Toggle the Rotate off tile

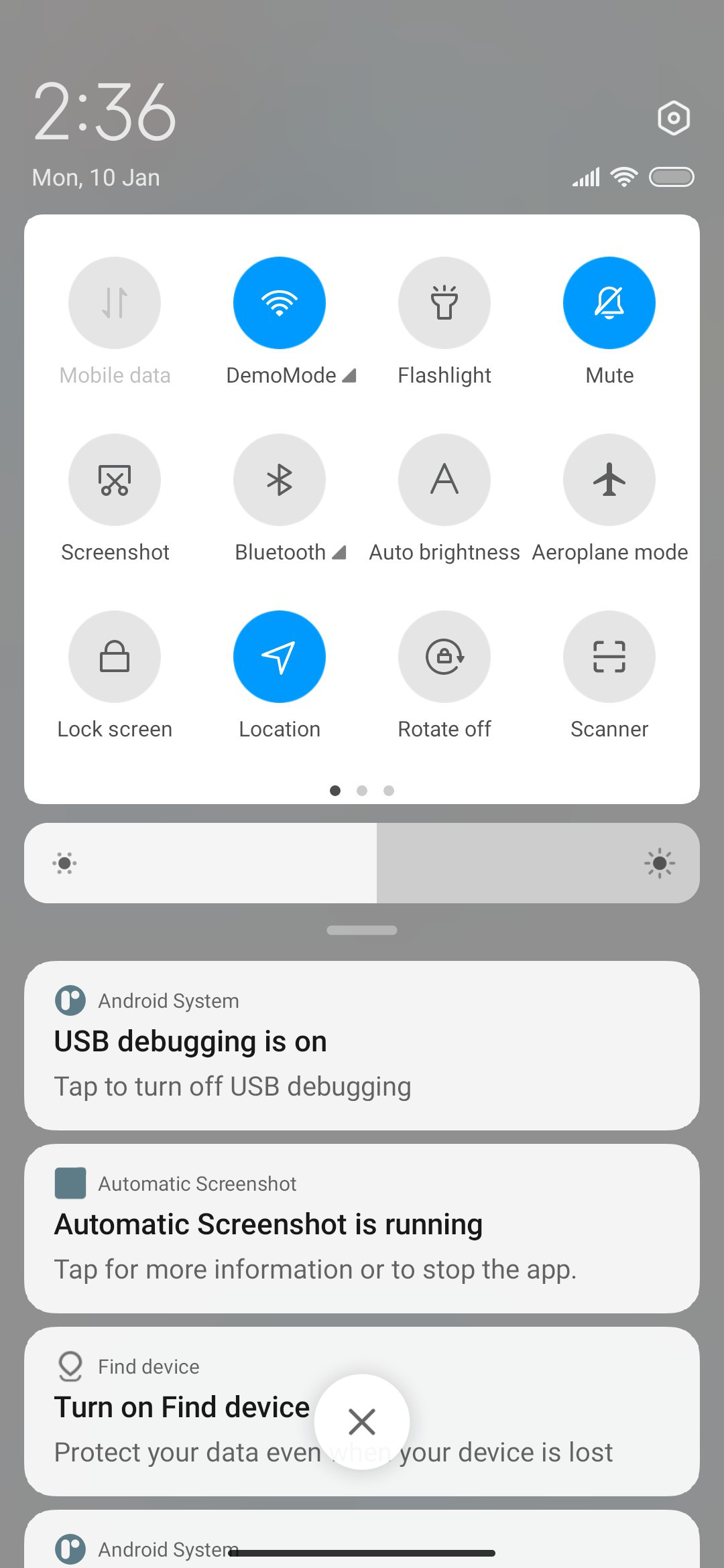(x=444, y=657)
